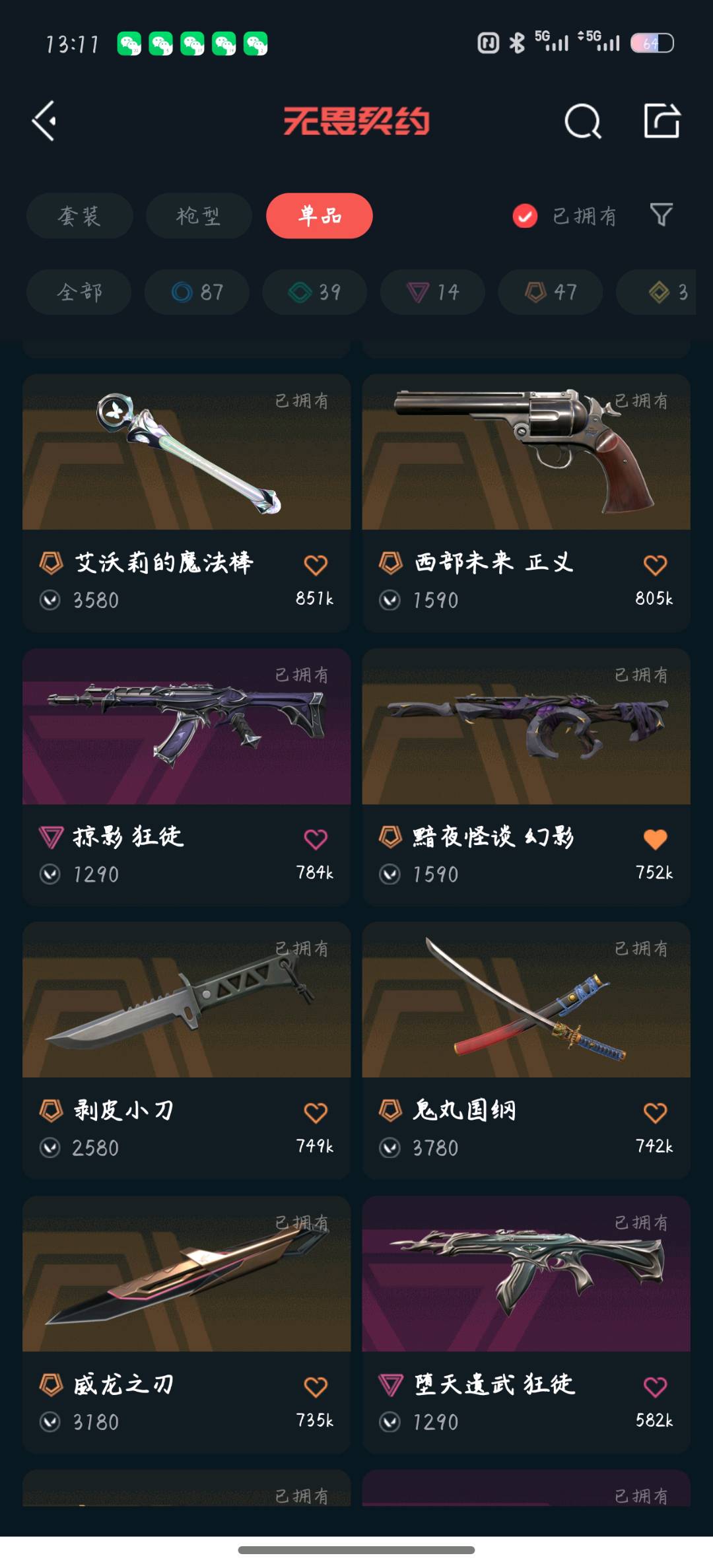Open the search icon
Image resolution: width=713 pixels, height=1568 pixels.
pyautogui.click(x=582, y=121)
